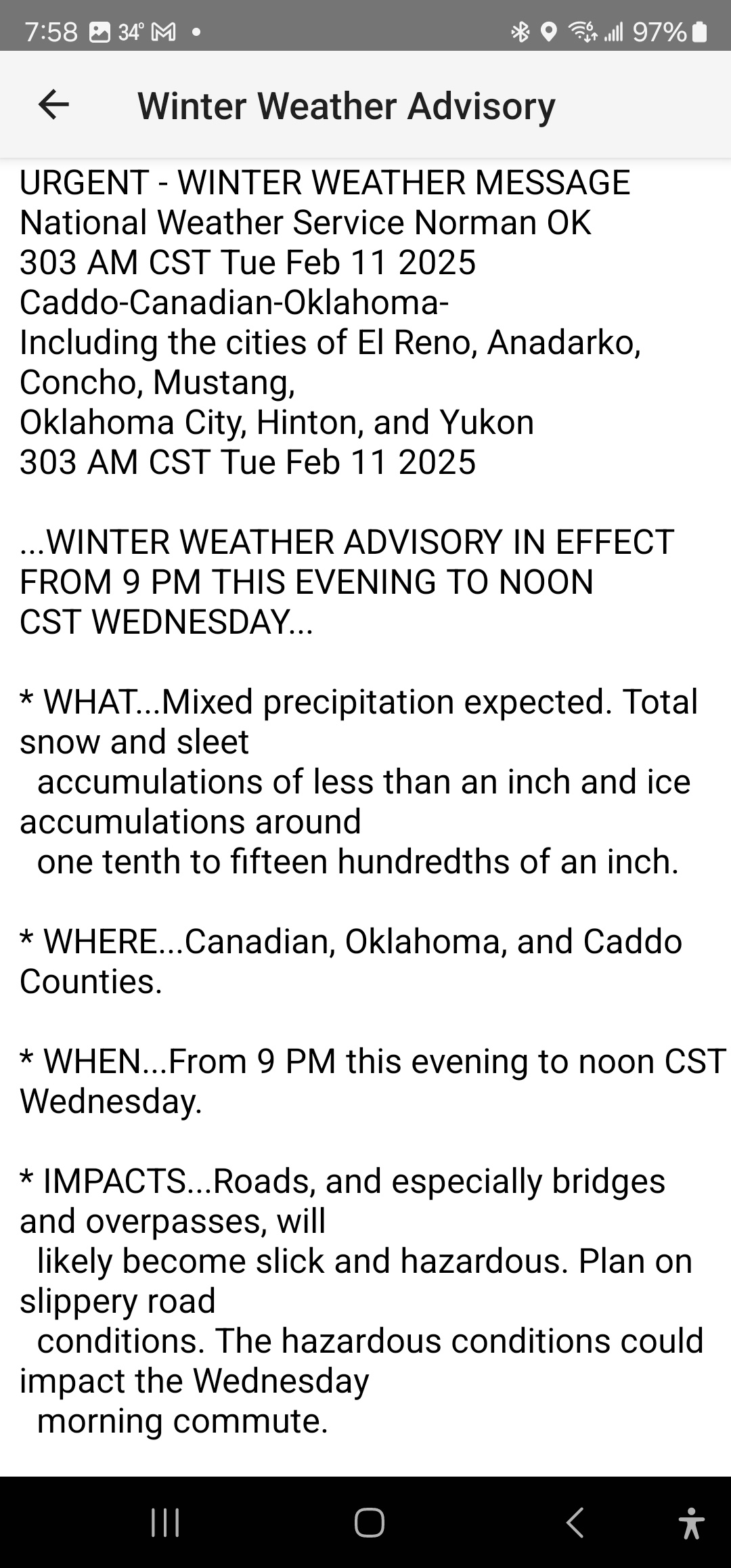This screenshot has width=731, height=1568.
Task: Open recent apps from the navigation bar
Action: click(x=165, y=1523)
